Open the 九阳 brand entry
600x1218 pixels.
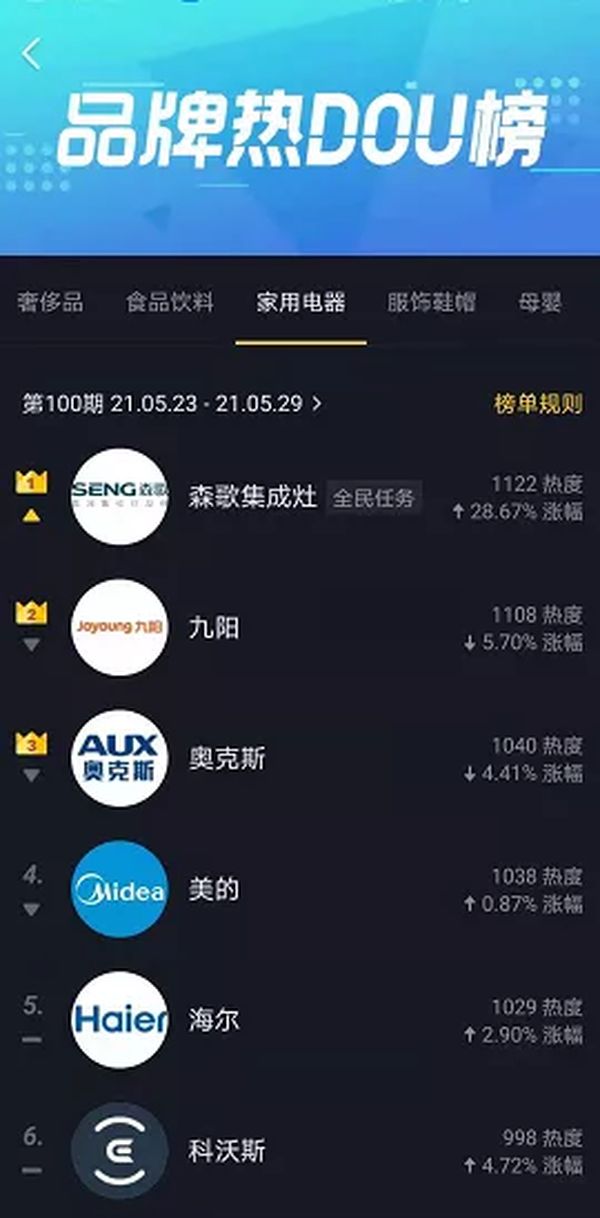point(214,628)
